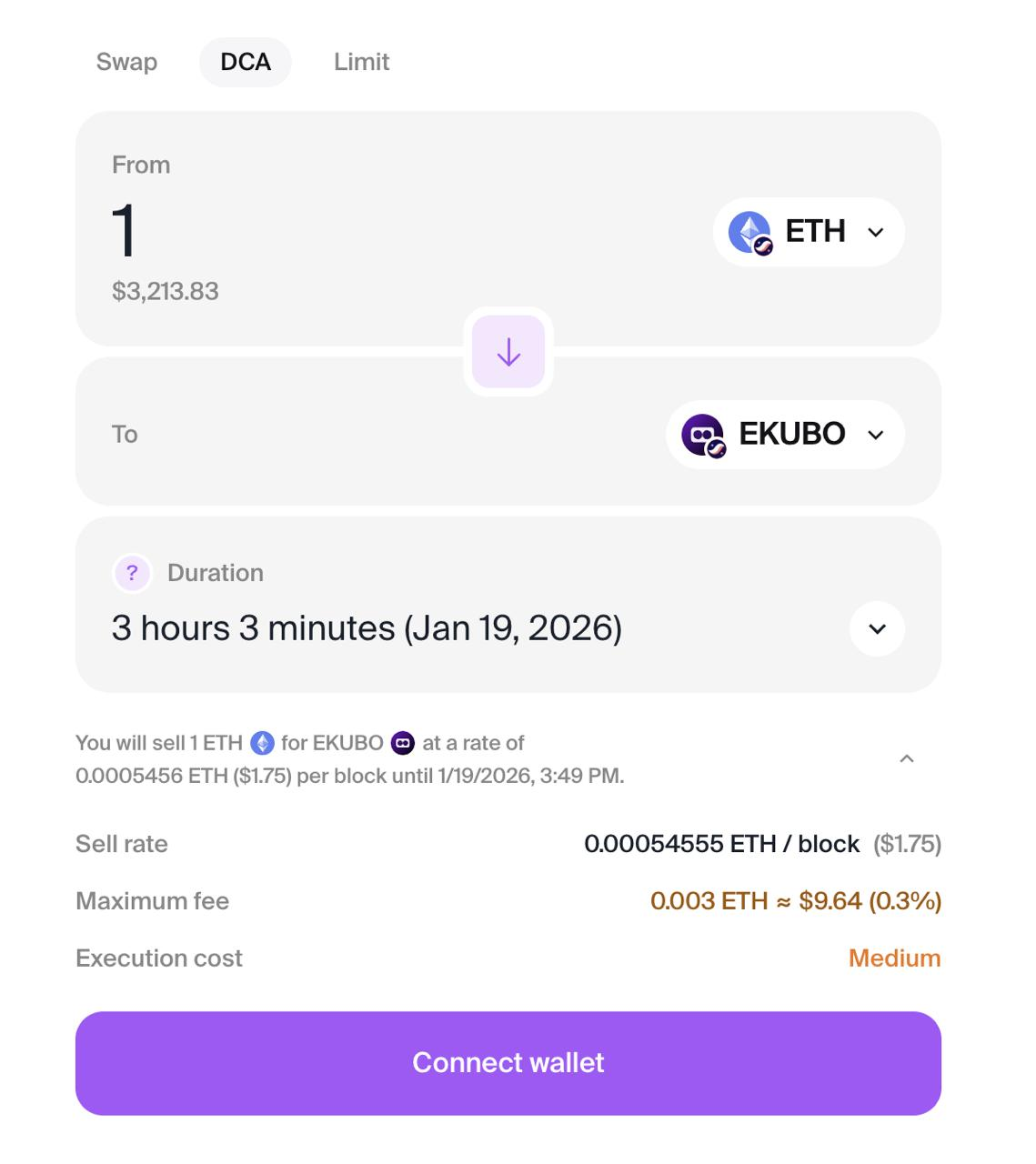Click the ETH token logo in the From selector
This screenshot has height=1164, width=1036.
[x=749, y=232]
